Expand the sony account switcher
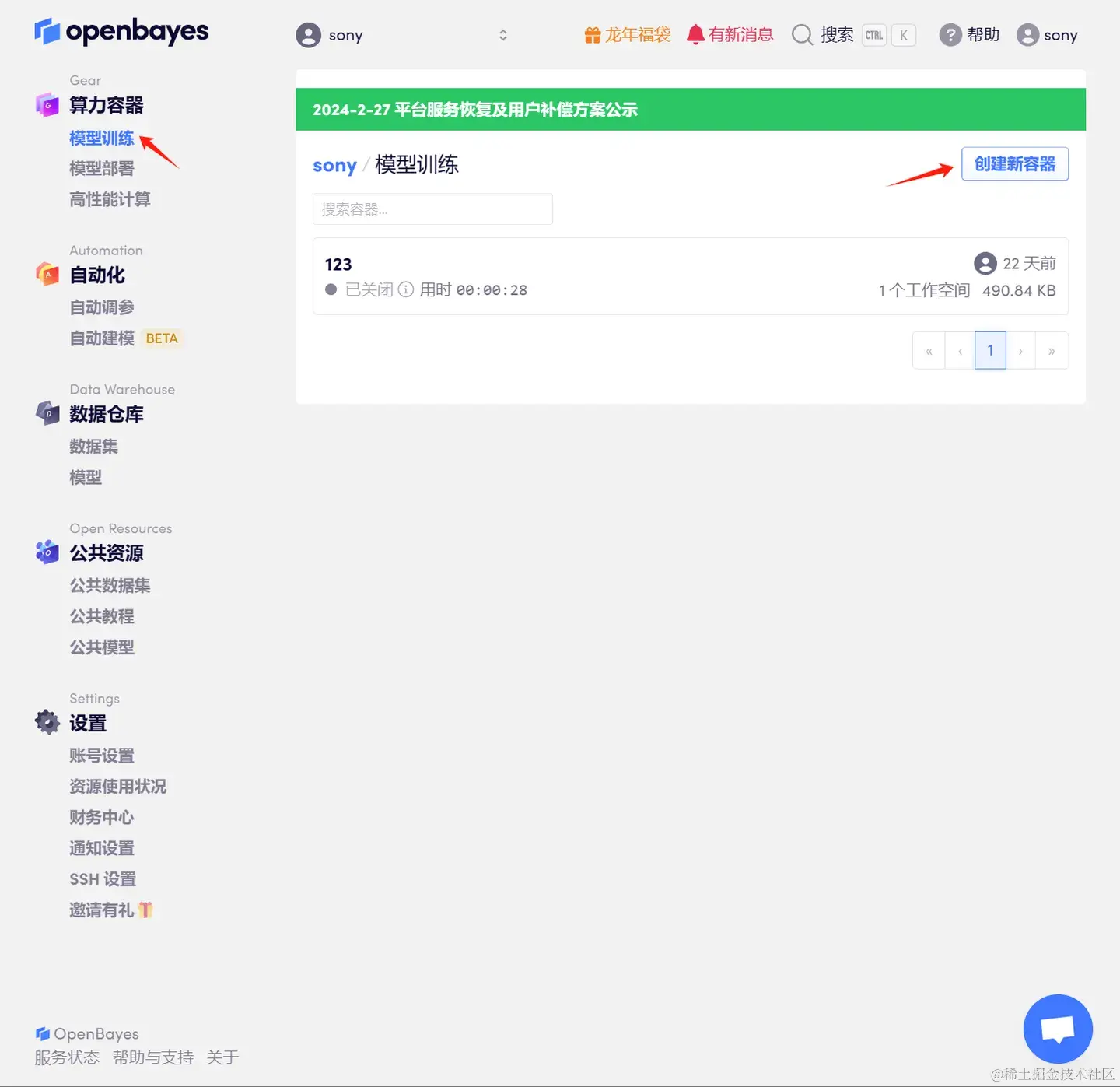The height and width of the screenshot is (1087, 1120). [402, 35]
